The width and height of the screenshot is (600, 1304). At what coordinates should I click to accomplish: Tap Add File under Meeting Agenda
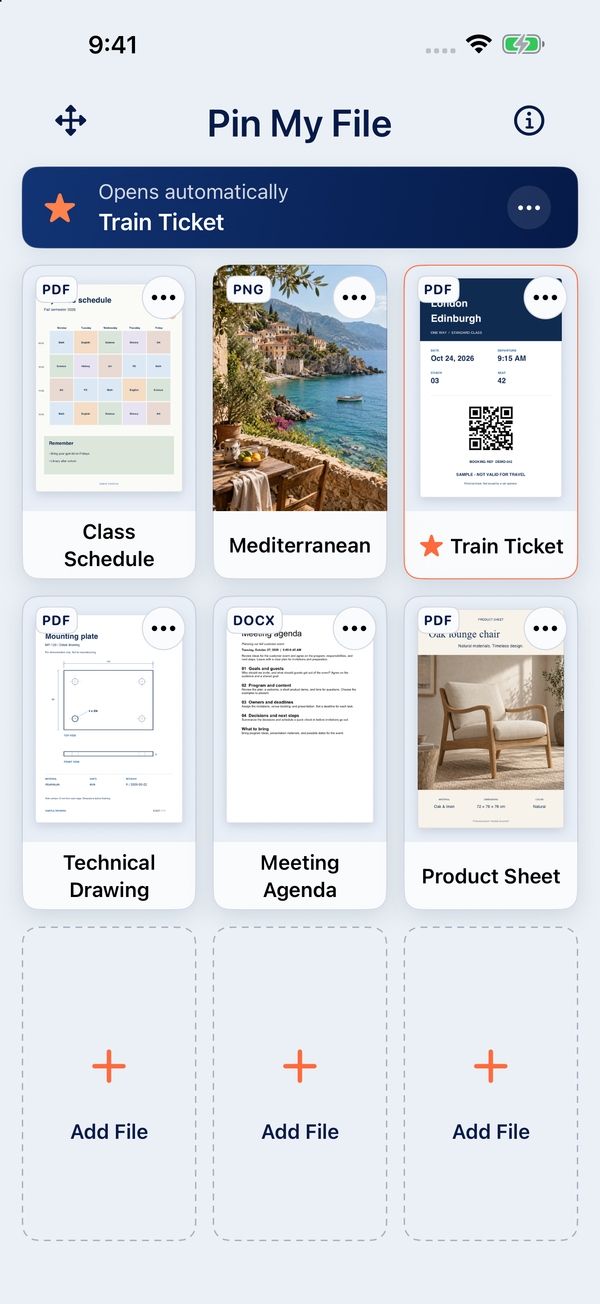point(300,1084)
